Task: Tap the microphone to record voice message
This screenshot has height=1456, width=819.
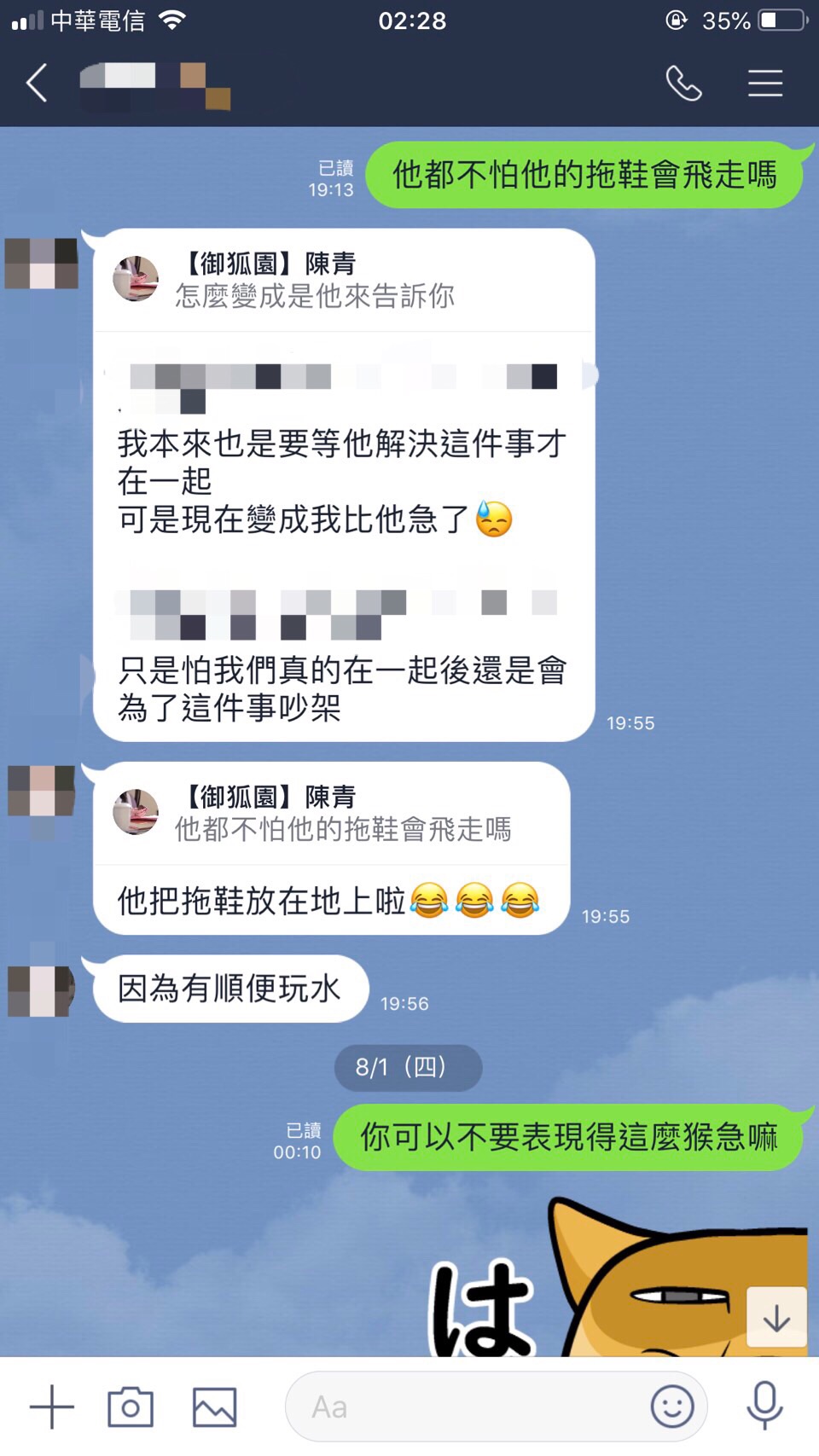Action: (764, 1405)
